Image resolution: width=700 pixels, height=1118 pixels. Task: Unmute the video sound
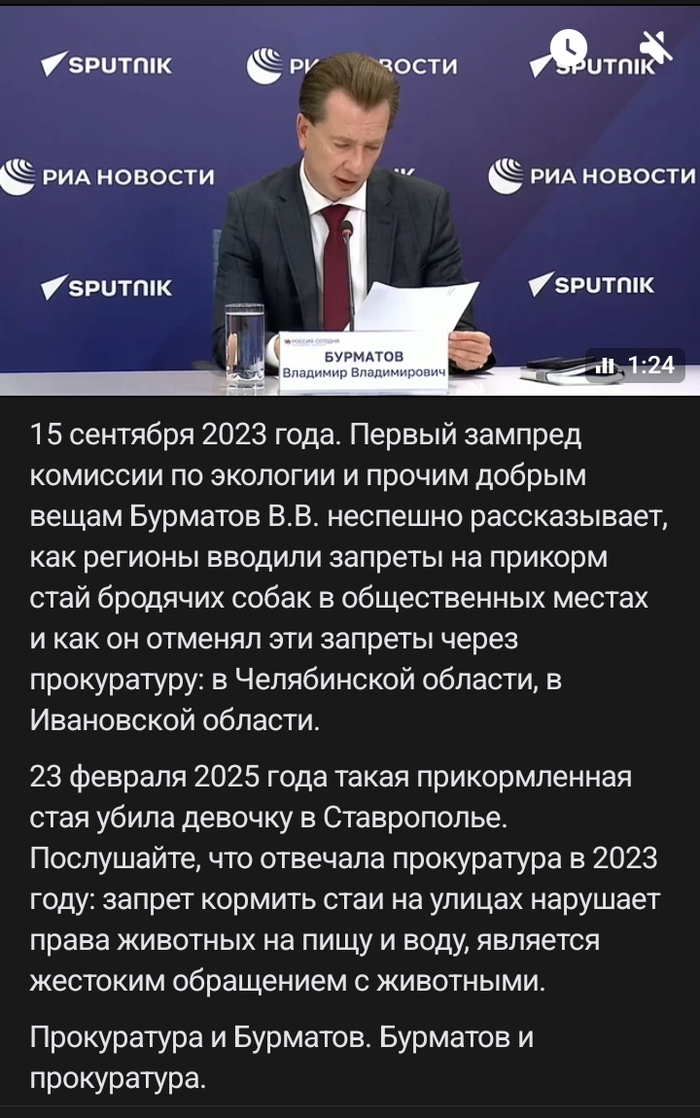pos(655,45)
